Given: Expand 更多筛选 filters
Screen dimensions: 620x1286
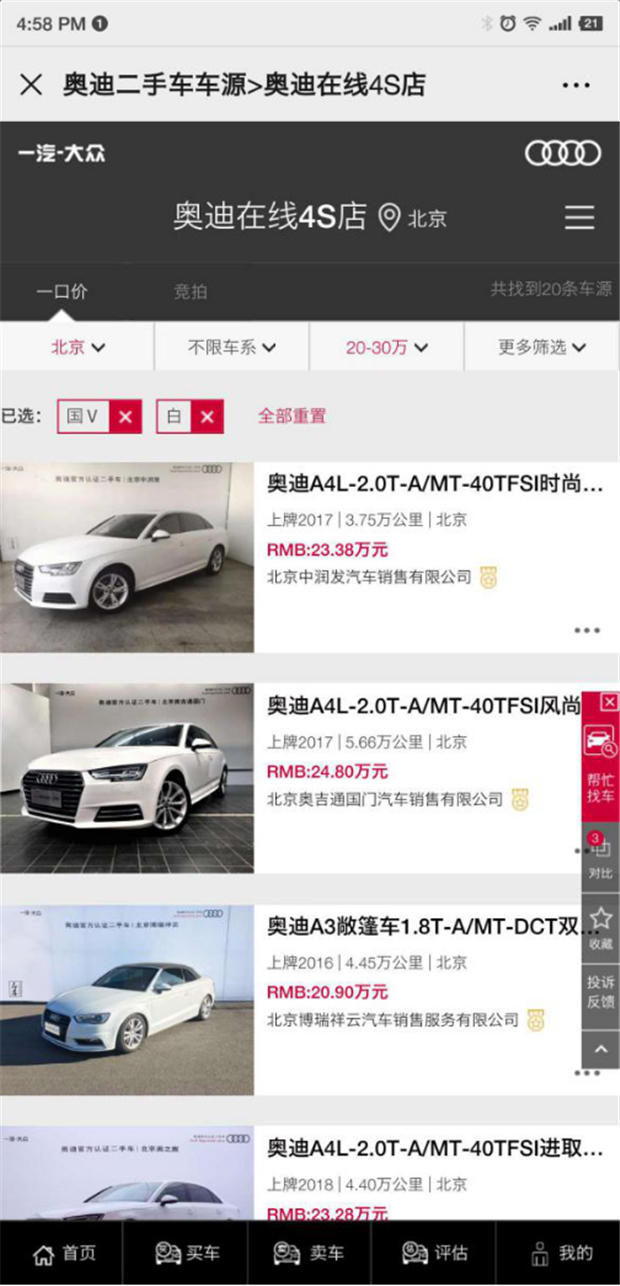Looking at the screenshot, I should [541, 348].
